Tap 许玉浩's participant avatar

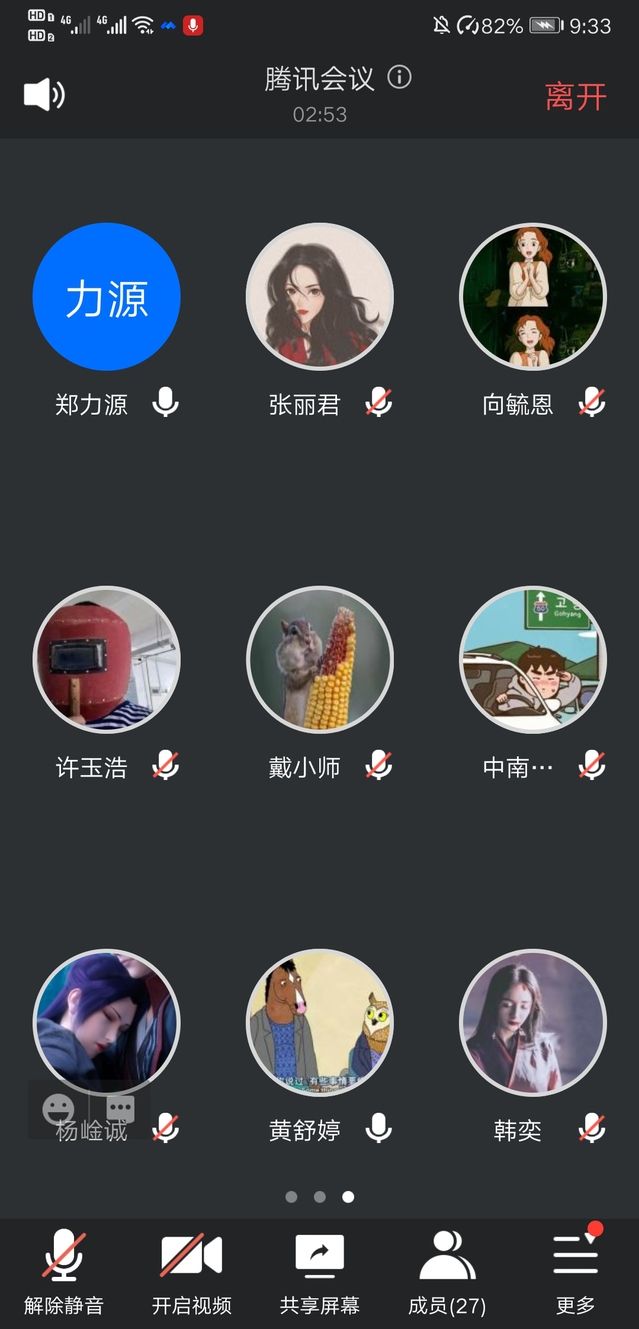tap(107, 660)
